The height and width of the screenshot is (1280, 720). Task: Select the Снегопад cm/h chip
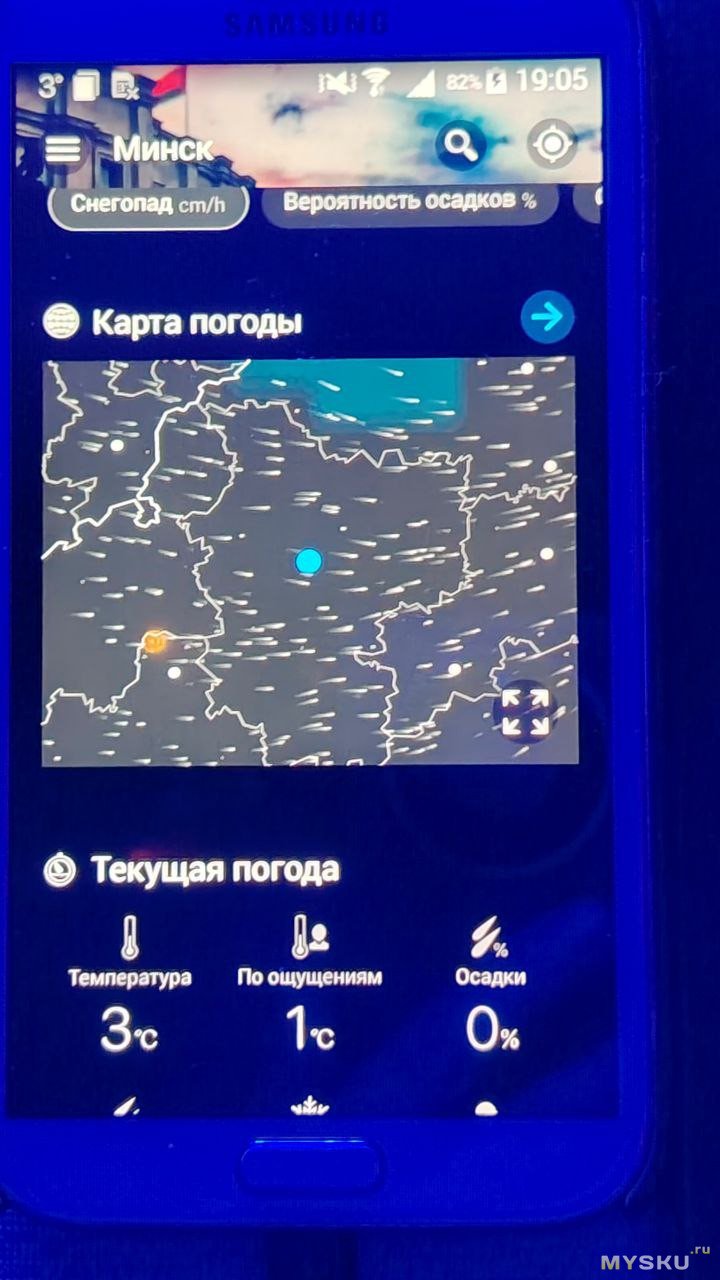coord(147,205)
